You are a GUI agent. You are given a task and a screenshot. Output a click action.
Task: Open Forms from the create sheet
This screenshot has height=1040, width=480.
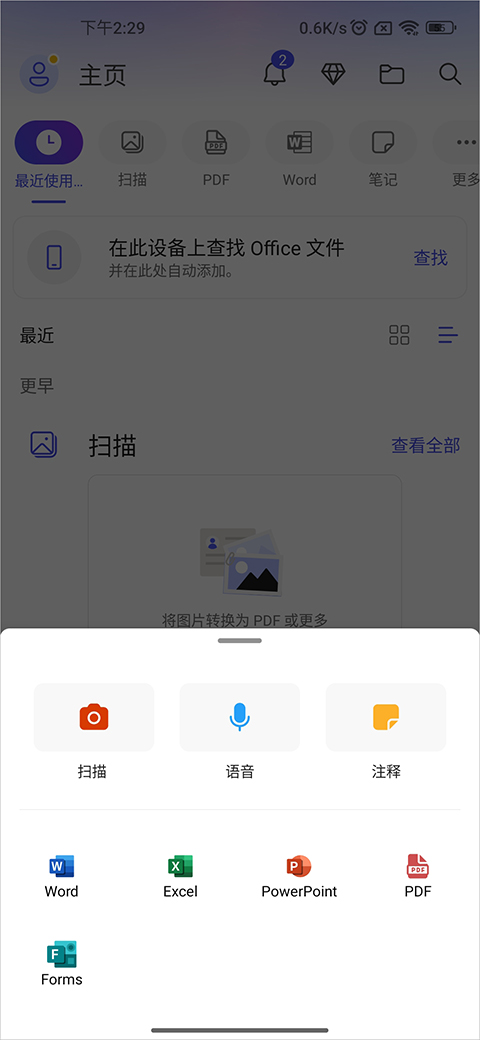click(62, 963)
